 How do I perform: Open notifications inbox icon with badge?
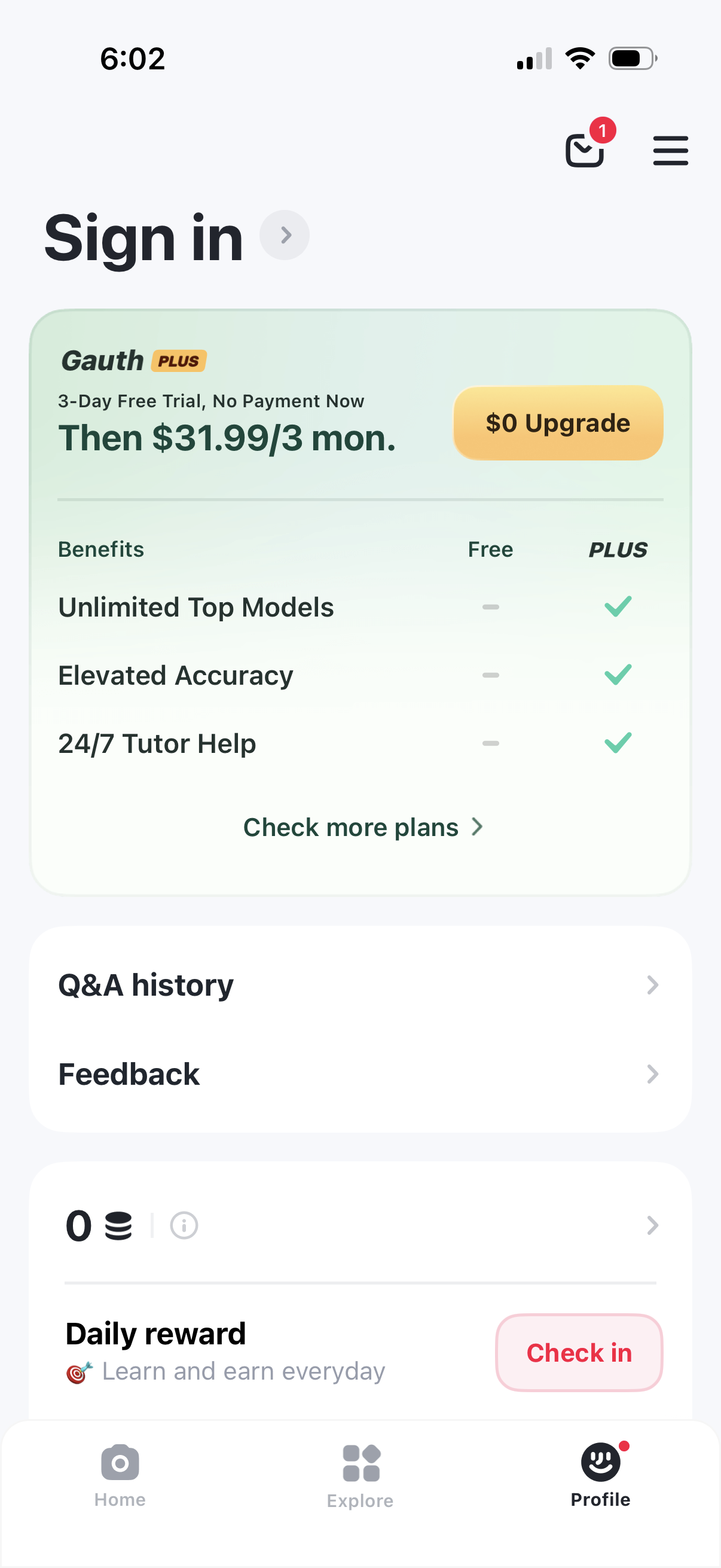(586, 150)
